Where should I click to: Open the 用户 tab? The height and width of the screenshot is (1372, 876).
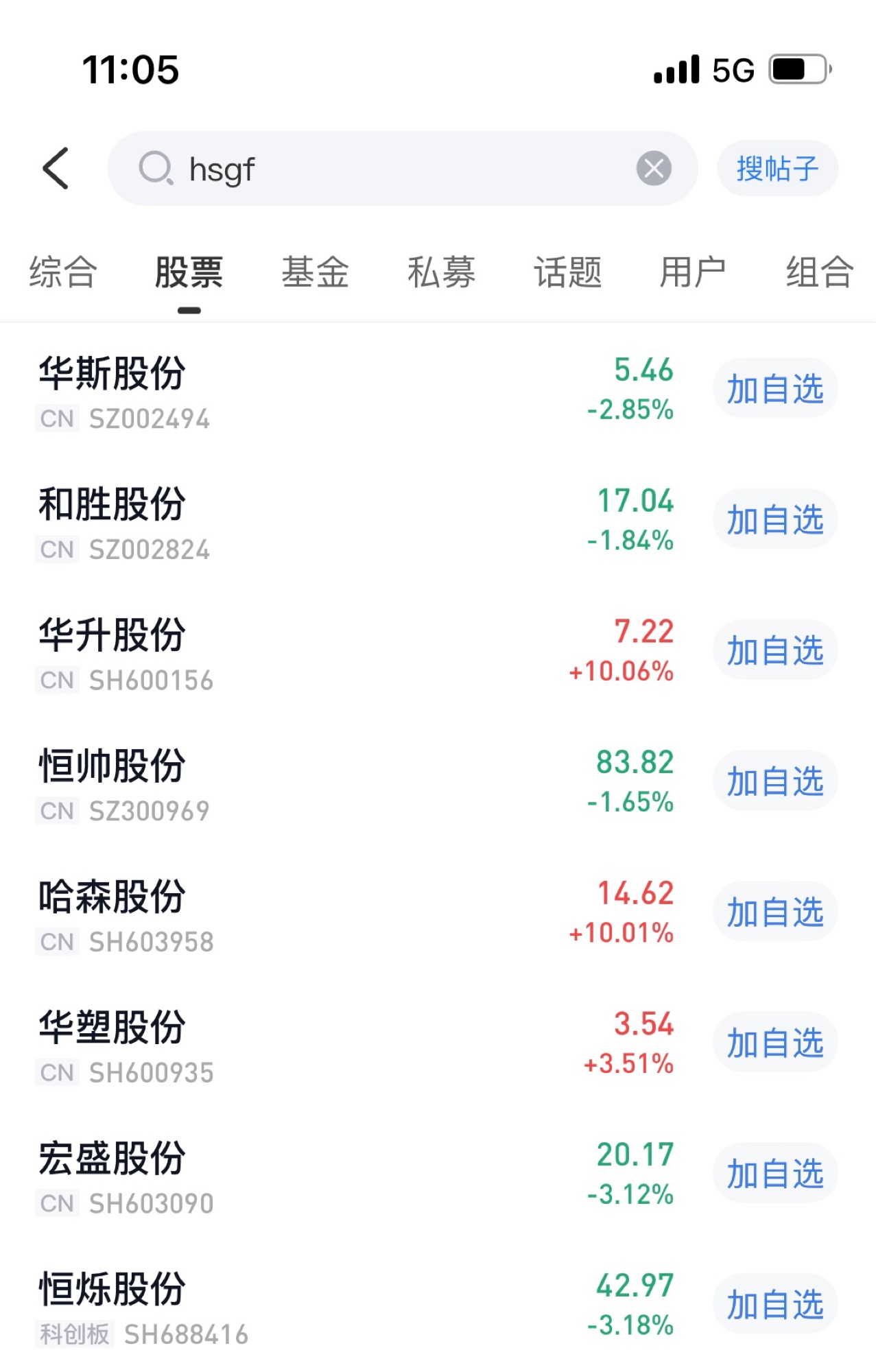click(693, 272)
